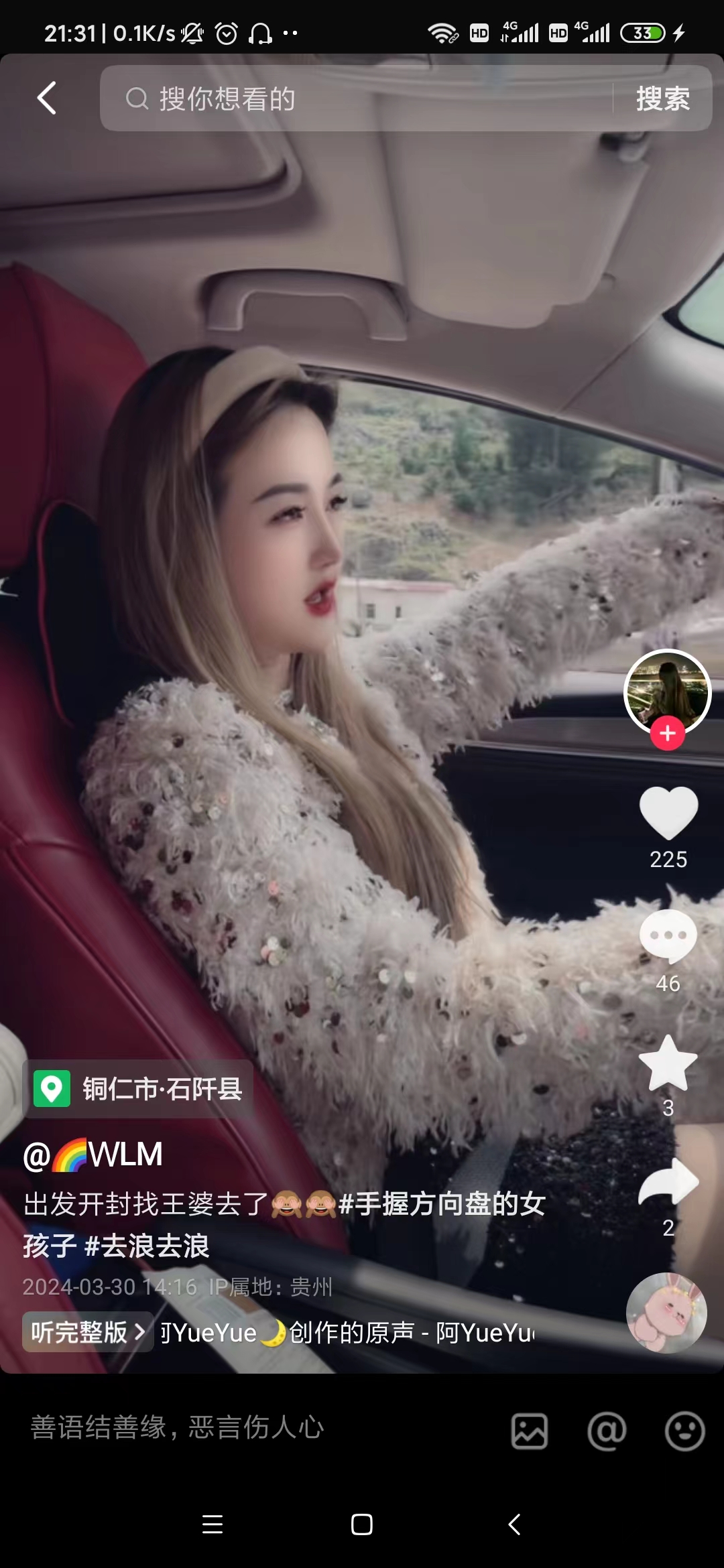Open the video creator's profile avatar

pos(666,692)
